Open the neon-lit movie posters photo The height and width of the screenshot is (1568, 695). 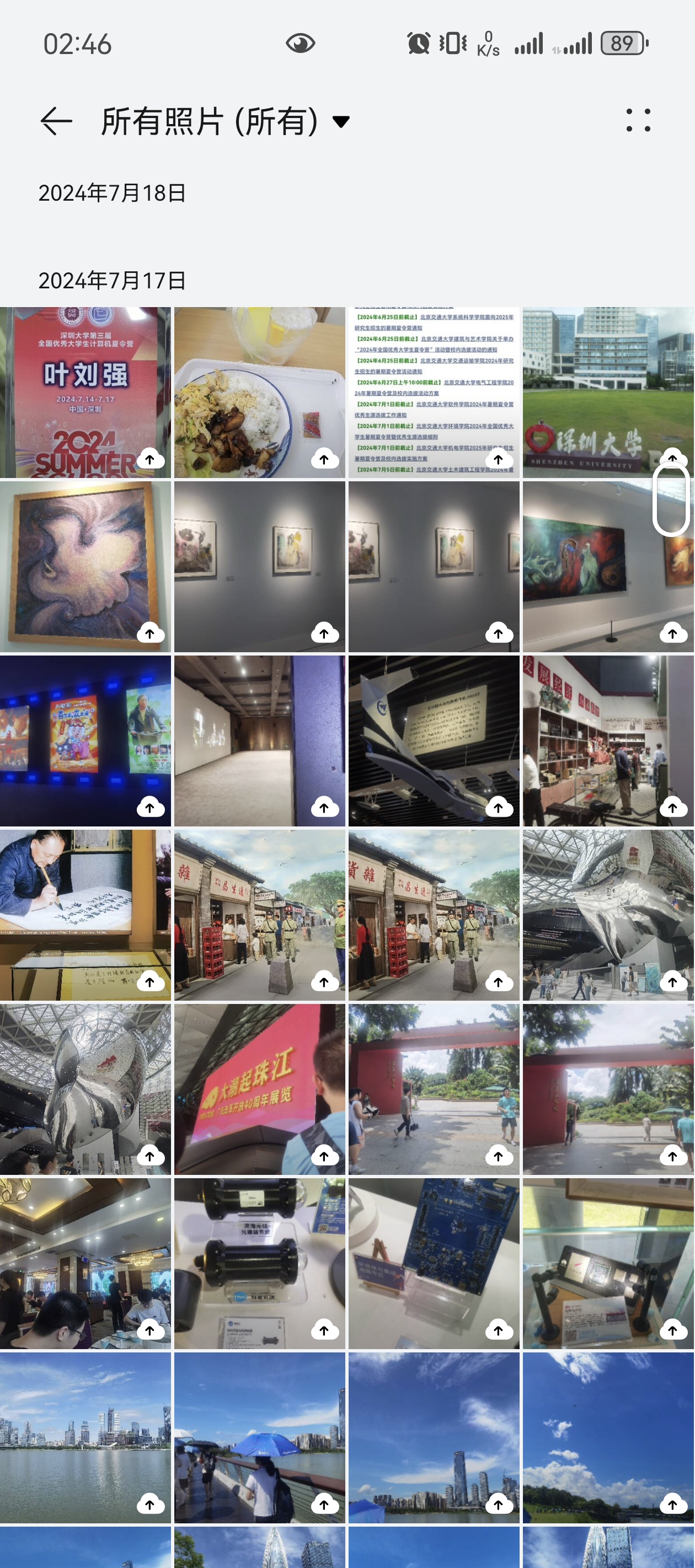tap(85, 740)
